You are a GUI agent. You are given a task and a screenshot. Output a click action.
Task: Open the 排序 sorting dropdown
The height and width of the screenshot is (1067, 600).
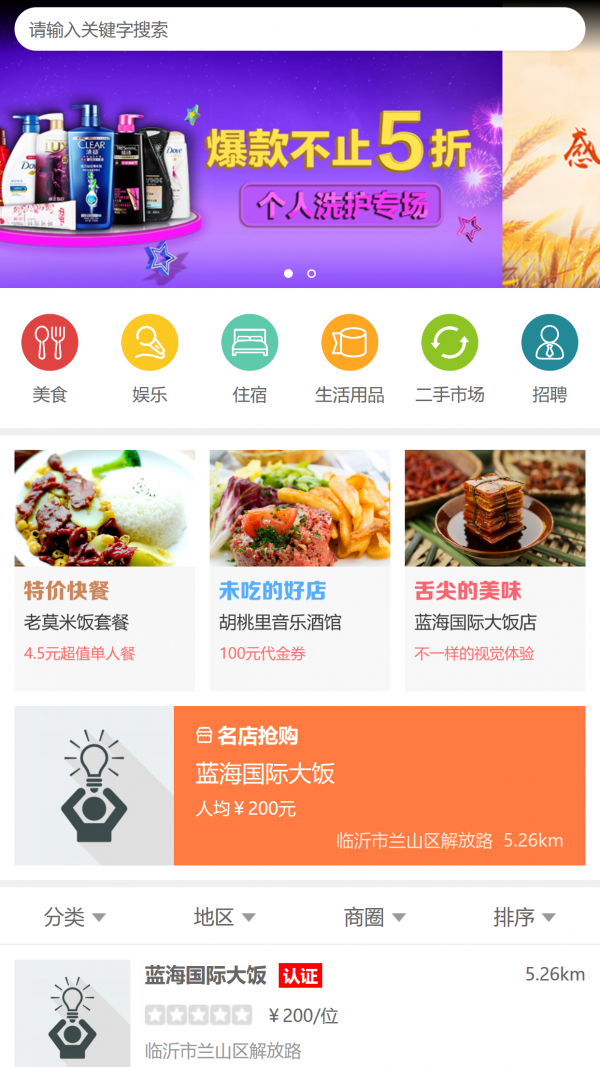coord(524,917)
